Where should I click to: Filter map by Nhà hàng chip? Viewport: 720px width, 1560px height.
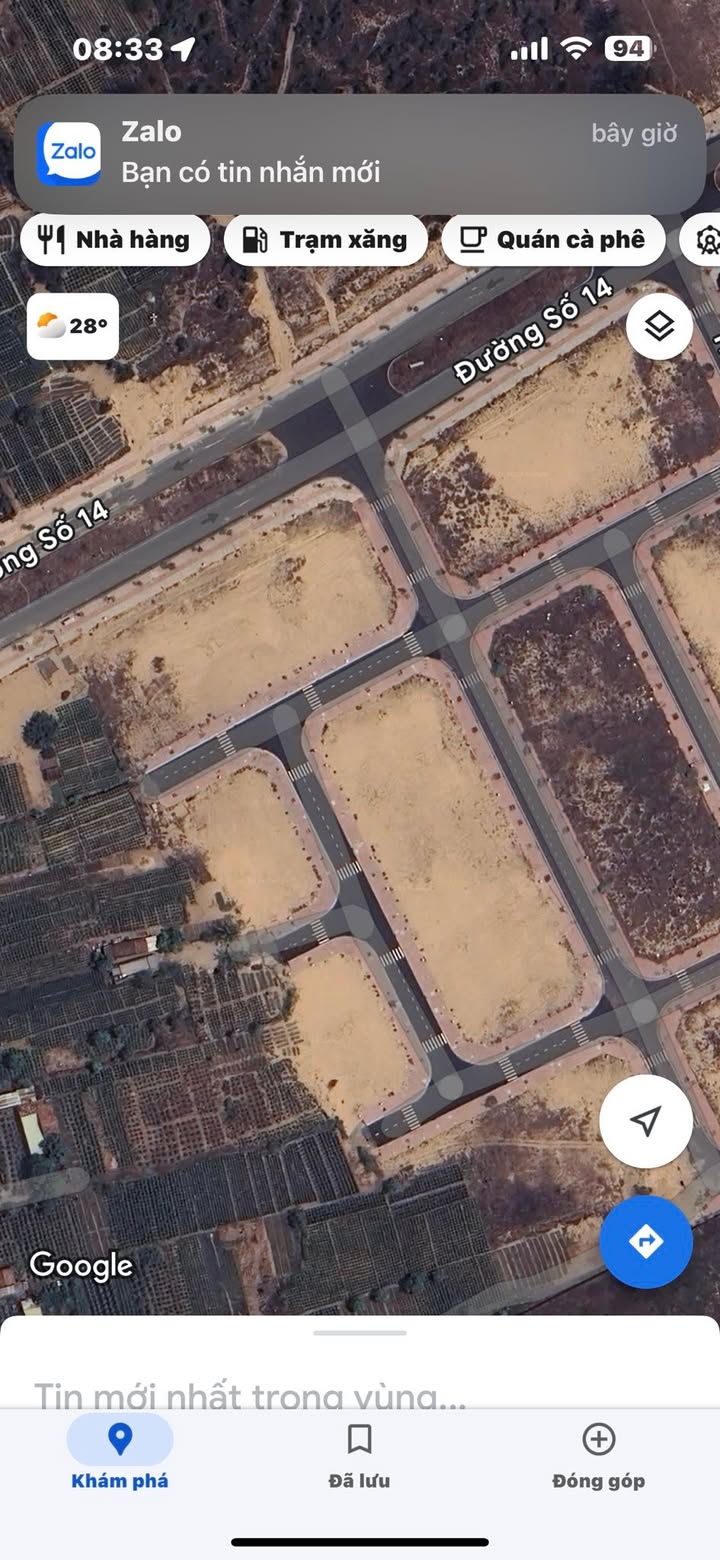click(115, 240)
